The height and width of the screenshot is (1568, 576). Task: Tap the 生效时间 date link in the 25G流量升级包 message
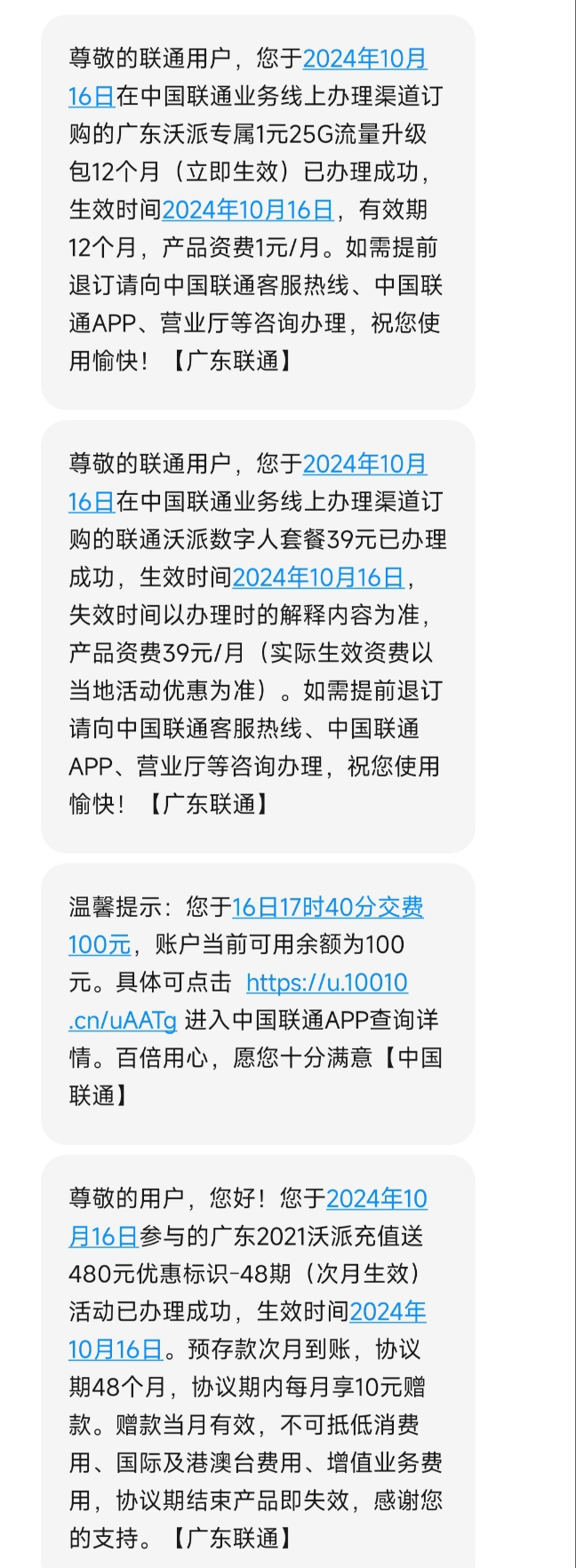pos(247,210)
